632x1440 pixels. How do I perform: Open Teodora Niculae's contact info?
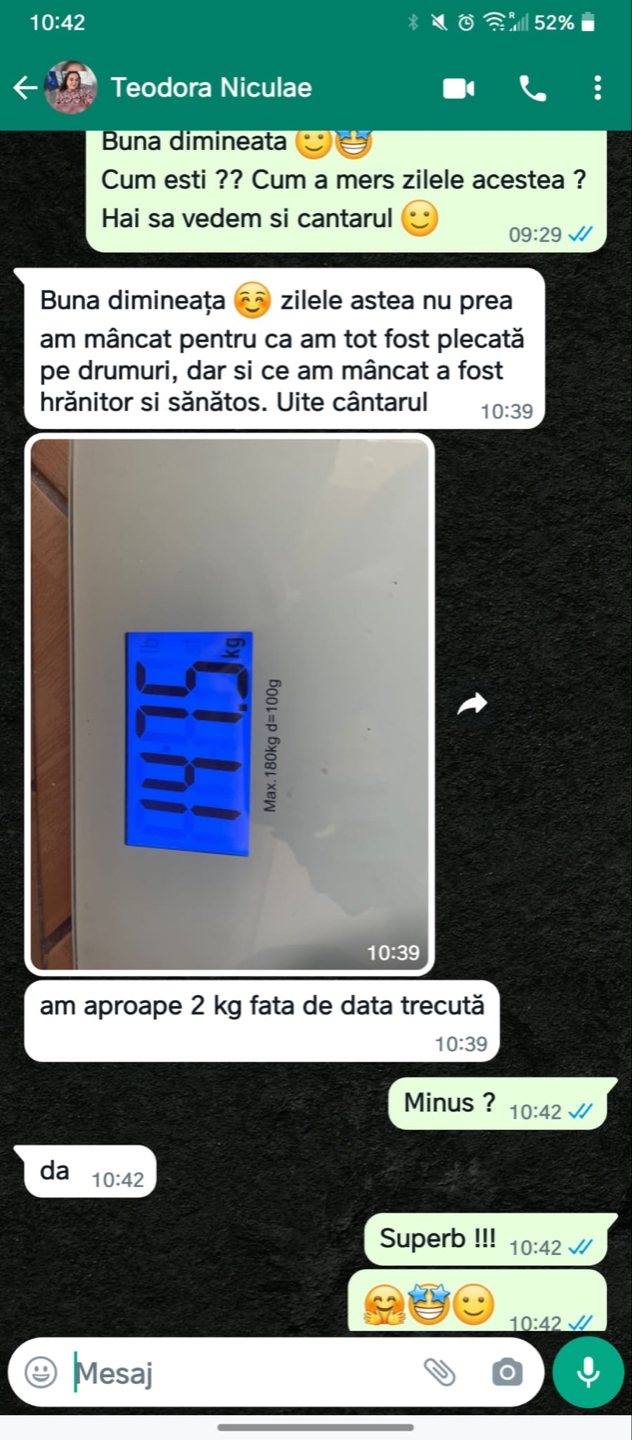(211, 88)
